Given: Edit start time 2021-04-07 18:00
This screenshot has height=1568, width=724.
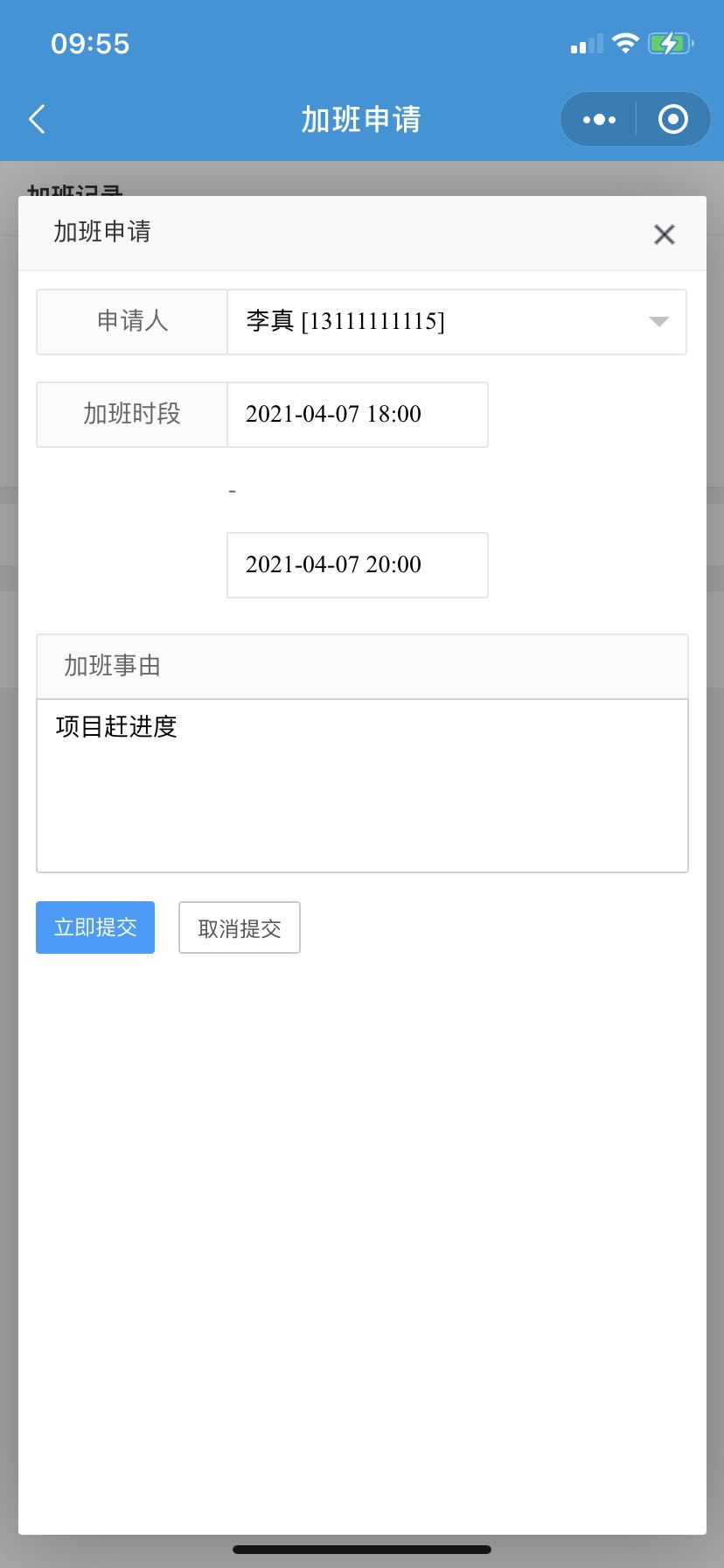Looking at the screenshot, I should click(x=357, y=415).
